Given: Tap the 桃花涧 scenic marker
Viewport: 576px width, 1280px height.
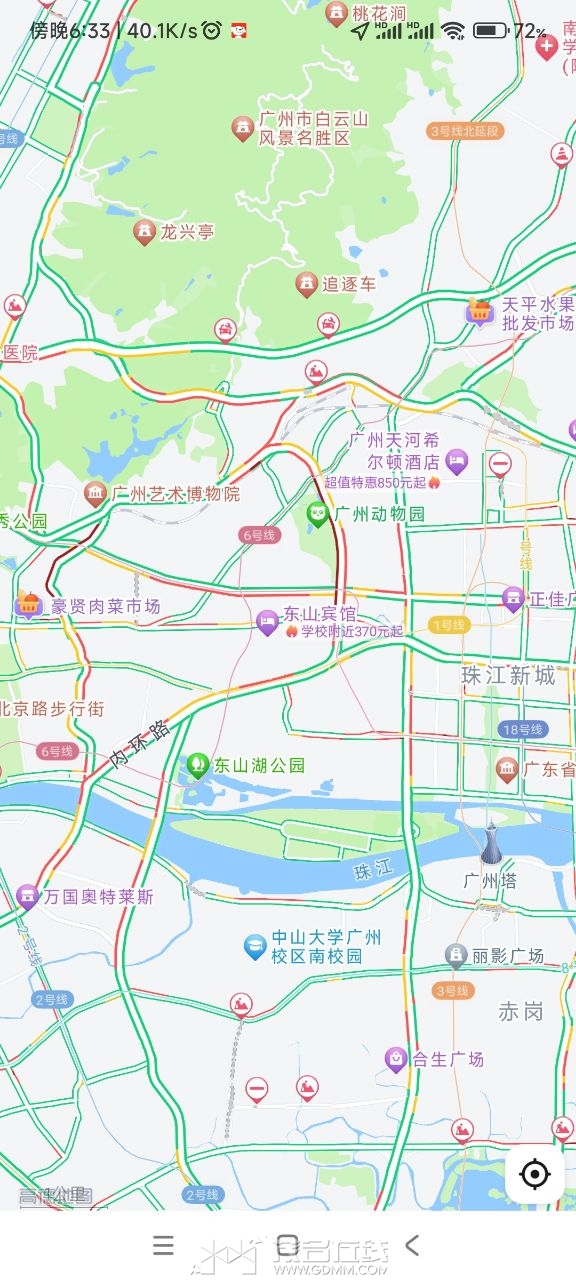Looking at the screenshot, I should click(337, 14).
